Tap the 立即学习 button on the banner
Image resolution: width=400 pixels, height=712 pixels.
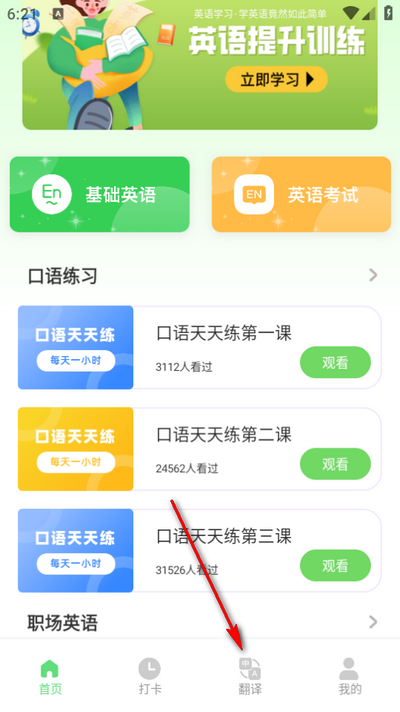coord(277,79)
